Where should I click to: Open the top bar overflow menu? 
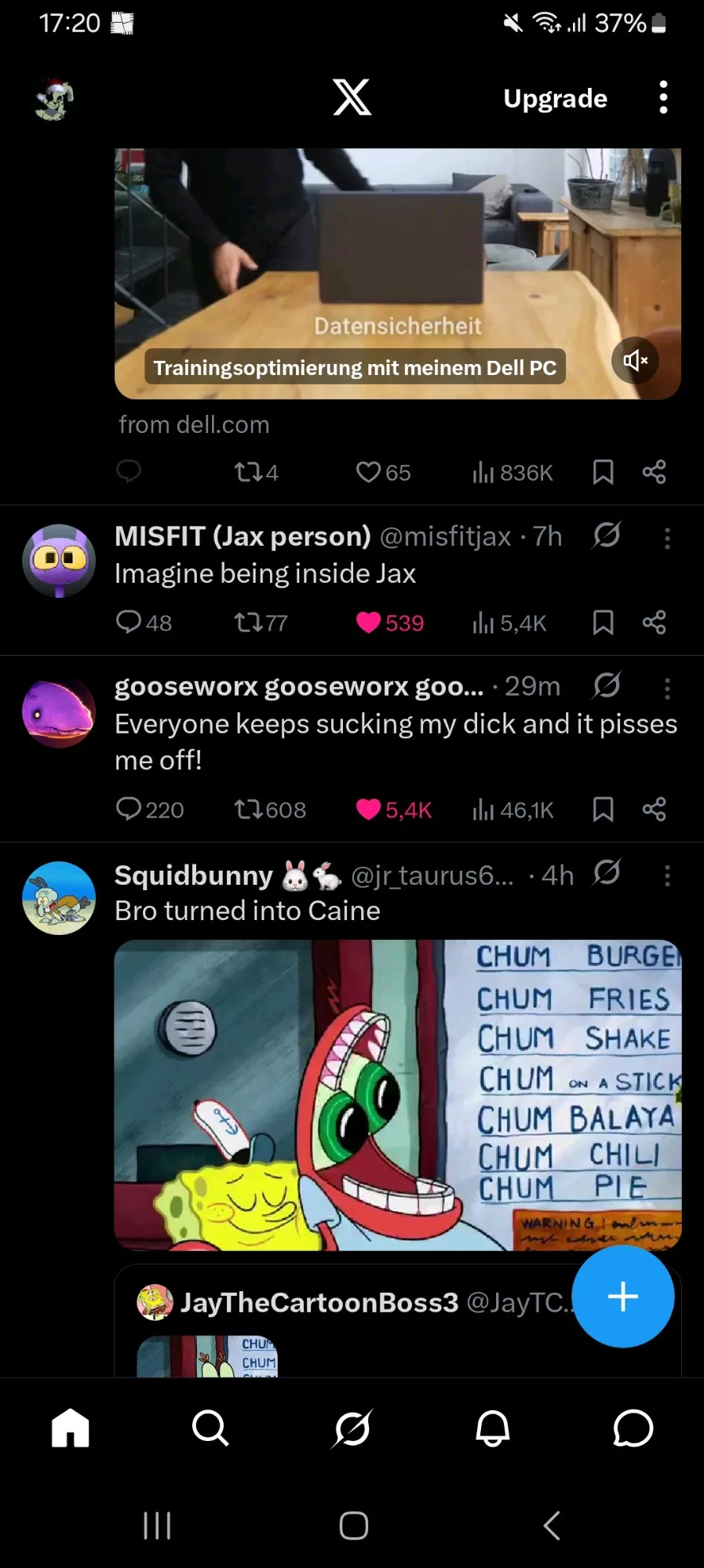pyautogui.click(x=663, y=98)
